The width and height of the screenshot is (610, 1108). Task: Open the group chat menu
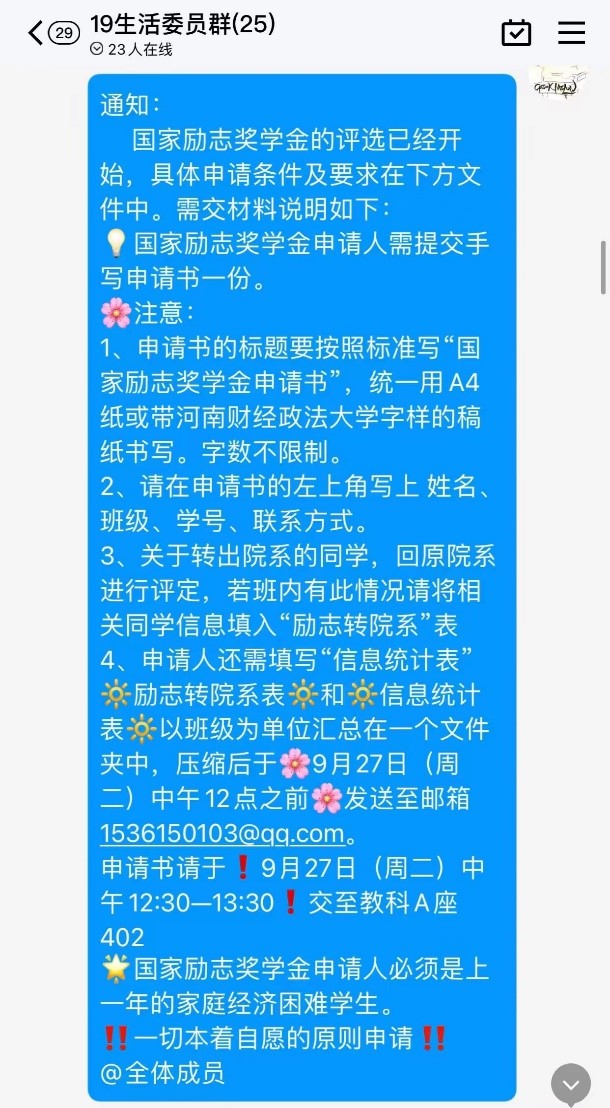(x=571, y=33)
